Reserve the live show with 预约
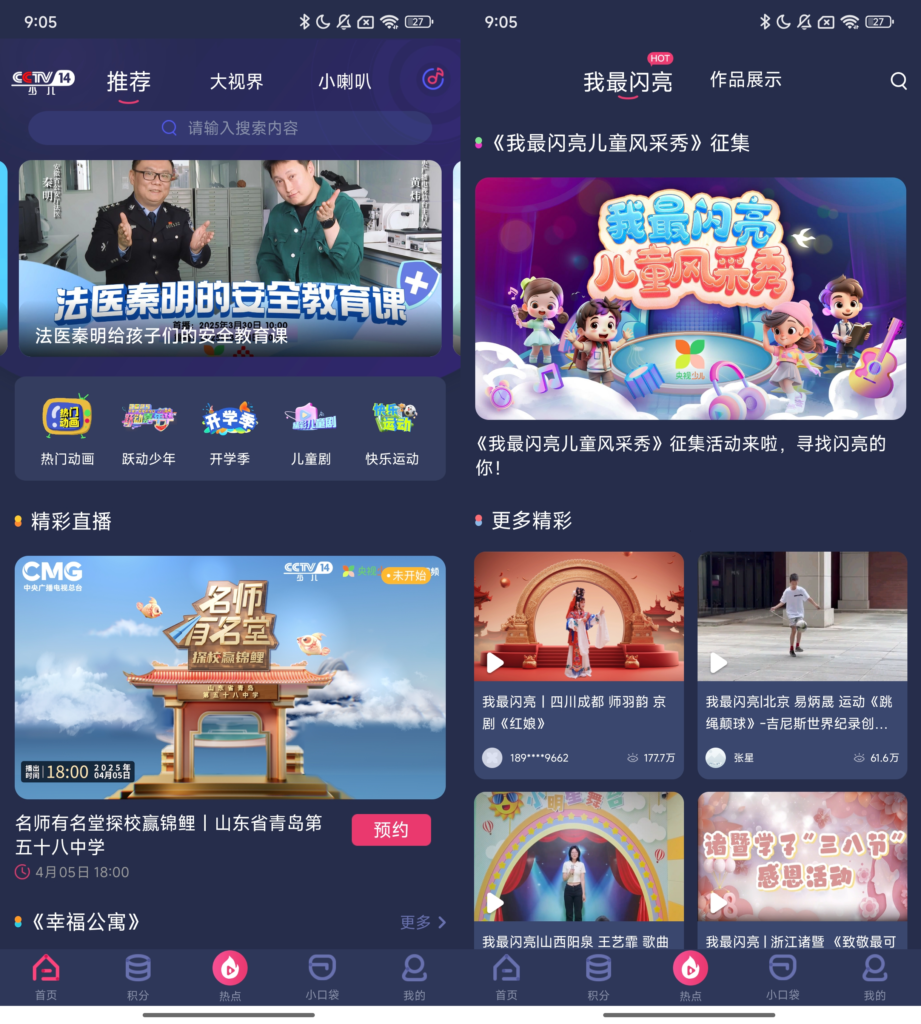This screenshot has height=1024, width=921. click(391, 830)
